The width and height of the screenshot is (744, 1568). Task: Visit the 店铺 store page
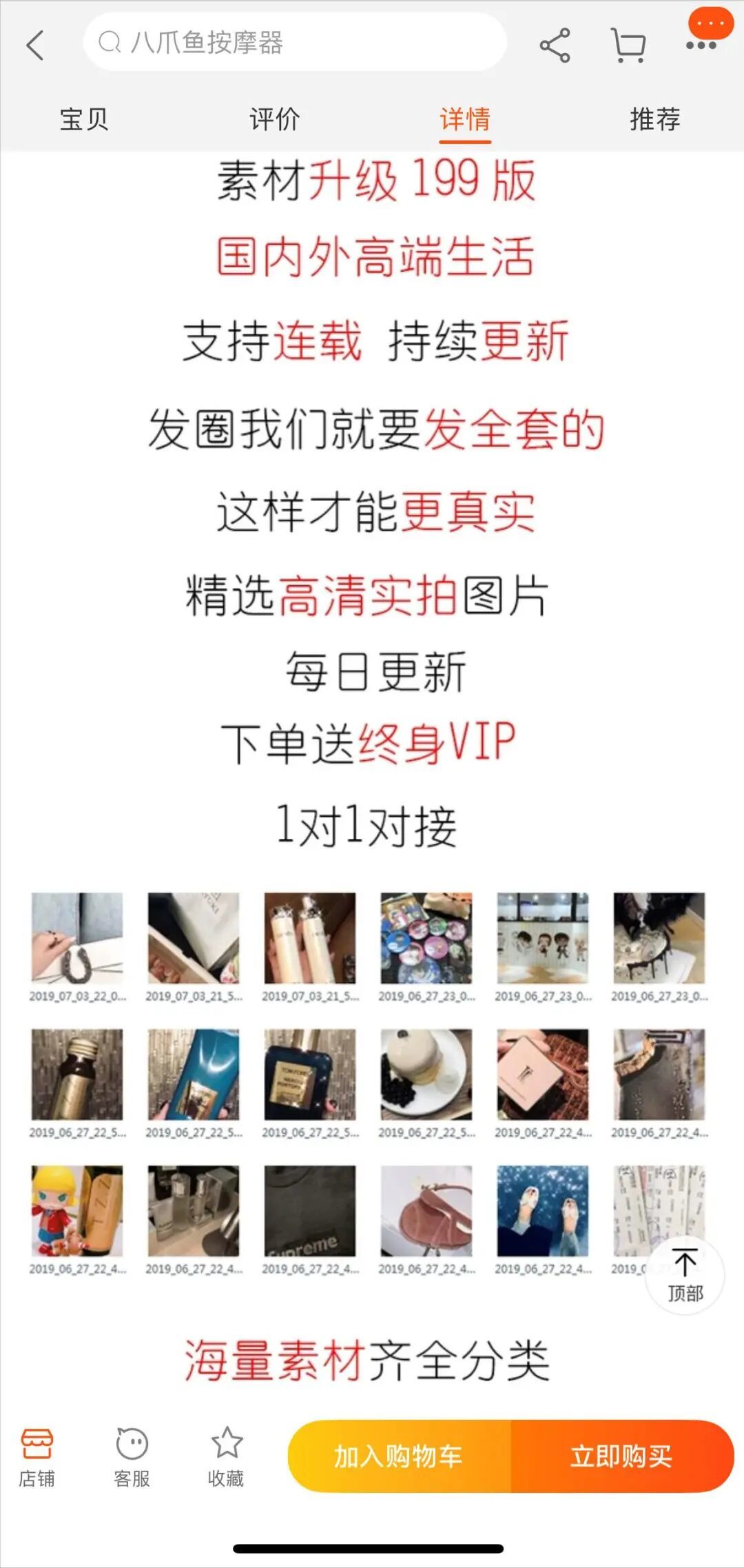point(37,1456)
